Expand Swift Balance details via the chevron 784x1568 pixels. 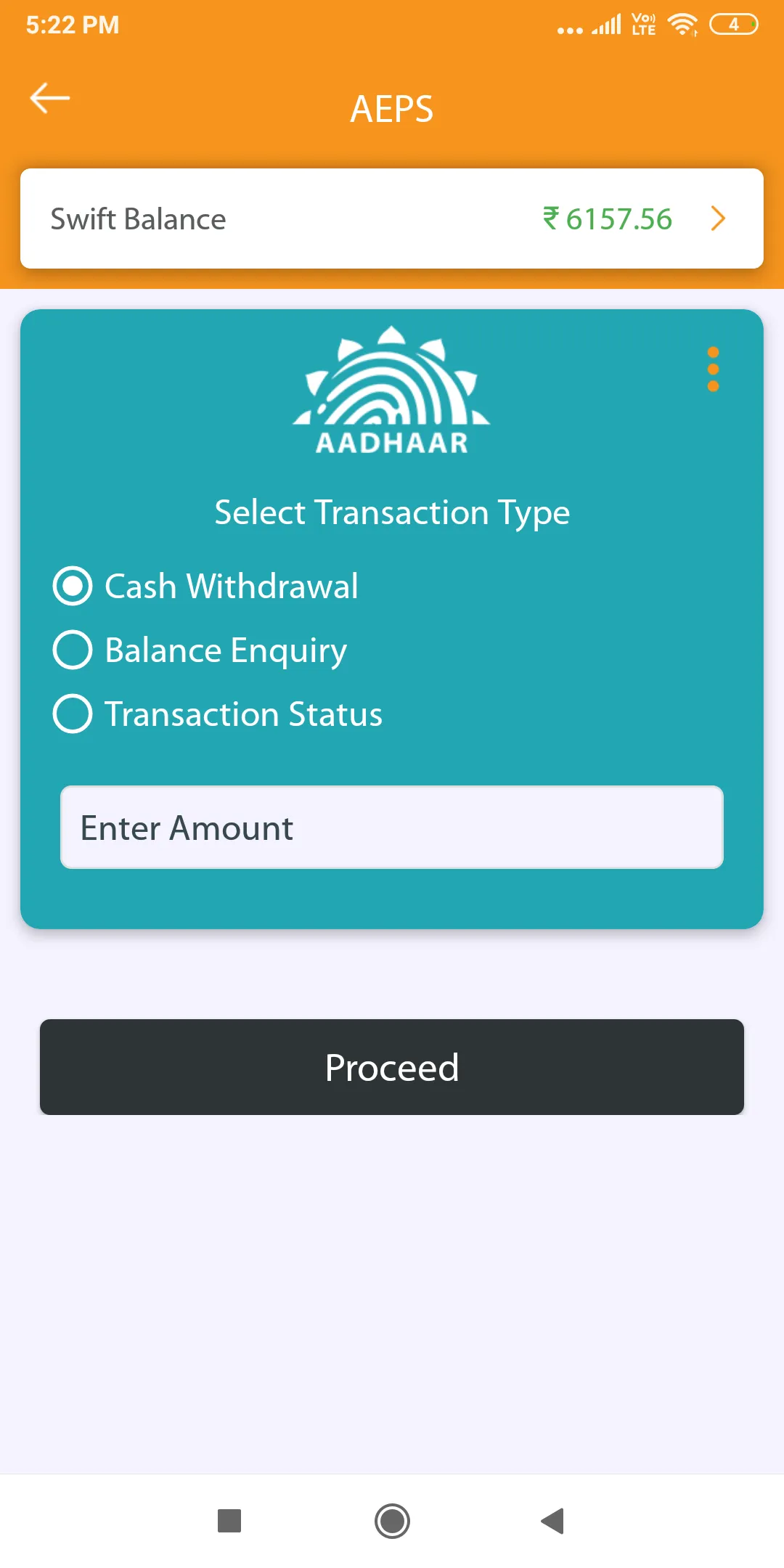click(x=718, y=219)
